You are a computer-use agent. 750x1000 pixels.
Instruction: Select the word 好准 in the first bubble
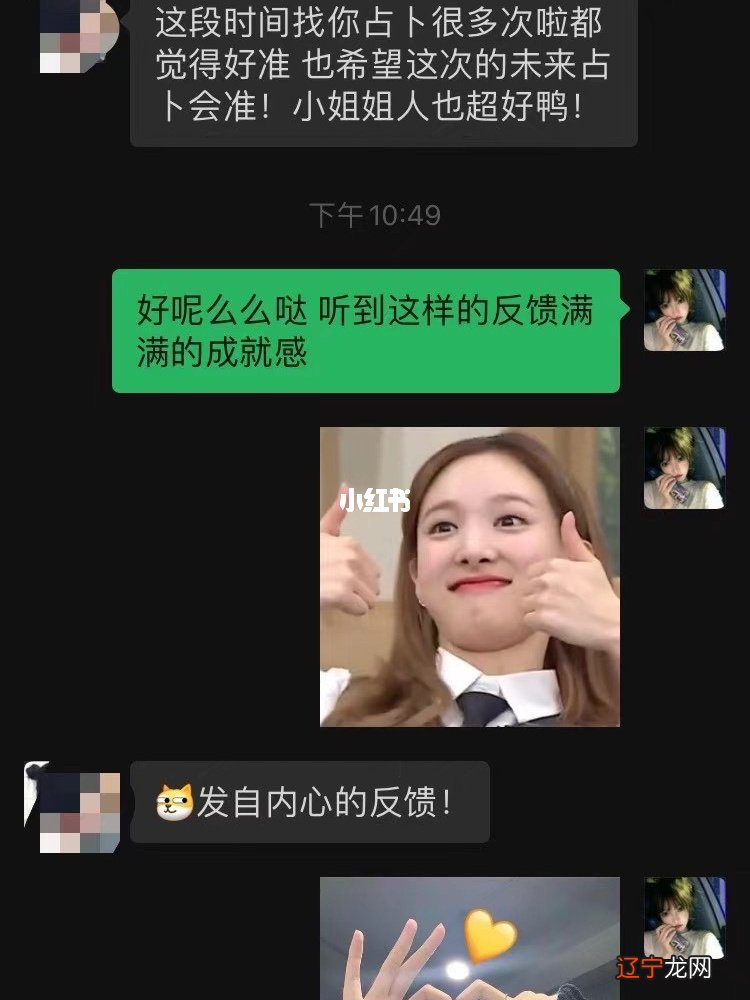(x=251, y=63)
